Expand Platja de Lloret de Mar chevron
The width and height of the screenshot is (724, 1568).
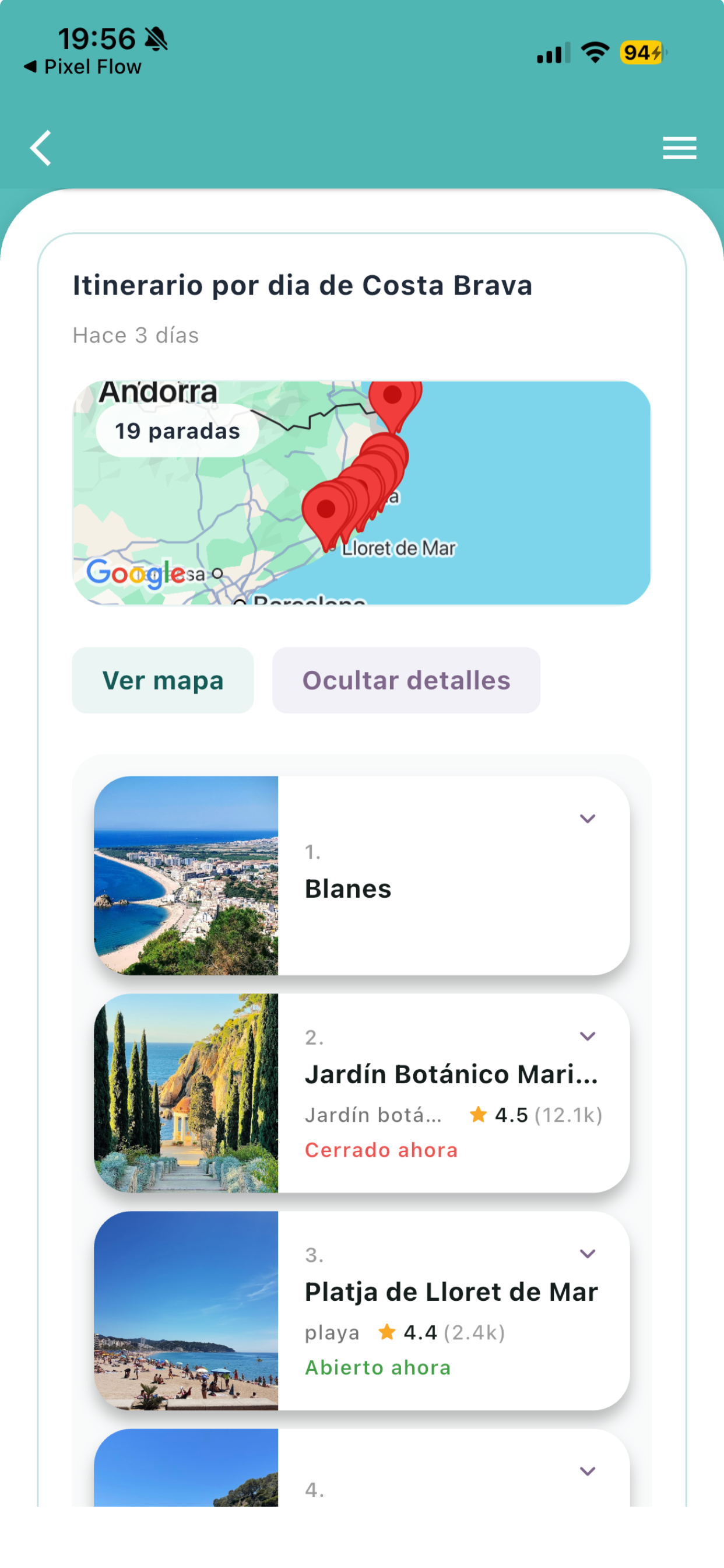tap(587, 1254)
